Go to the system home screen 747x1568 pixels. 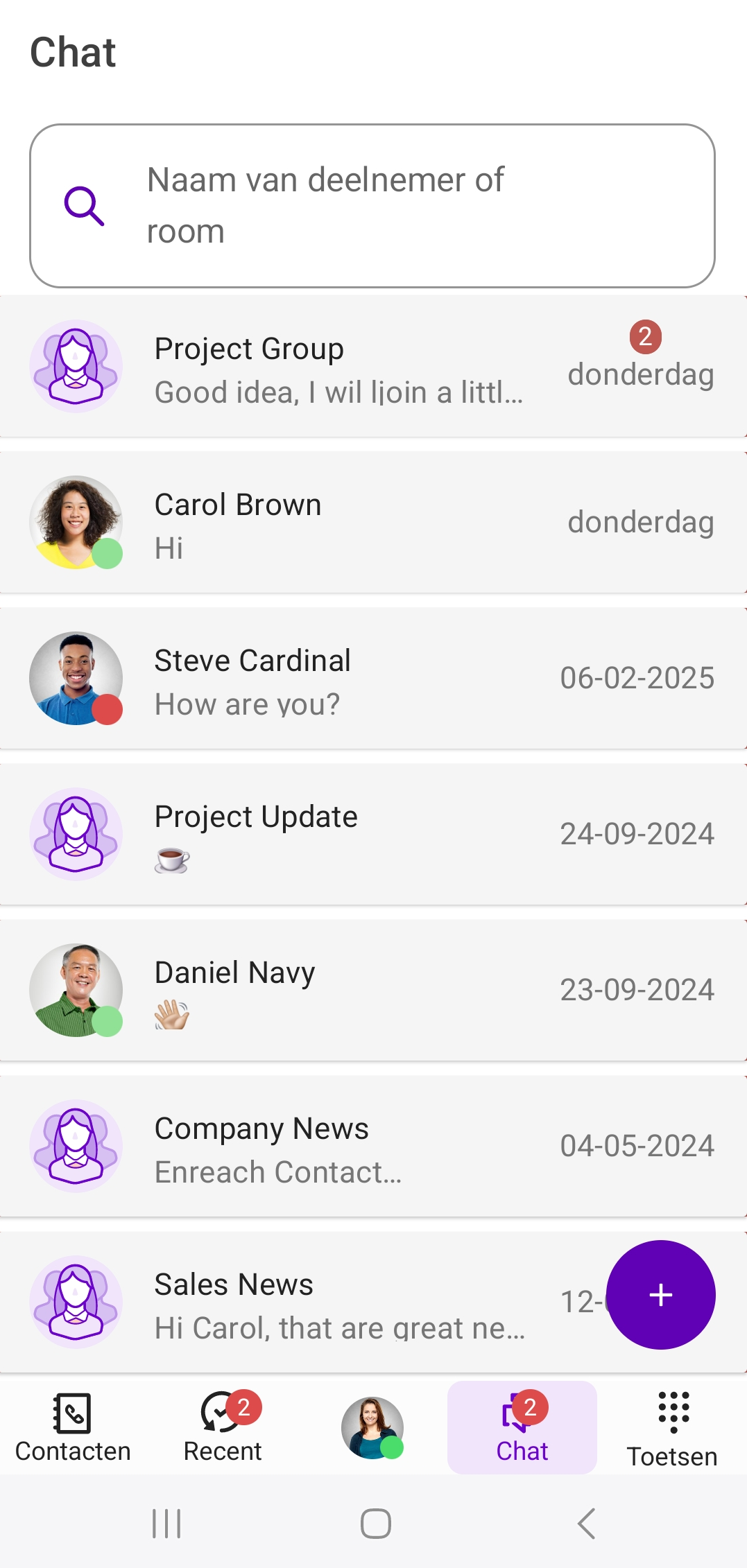click(x=375, y=1524)
